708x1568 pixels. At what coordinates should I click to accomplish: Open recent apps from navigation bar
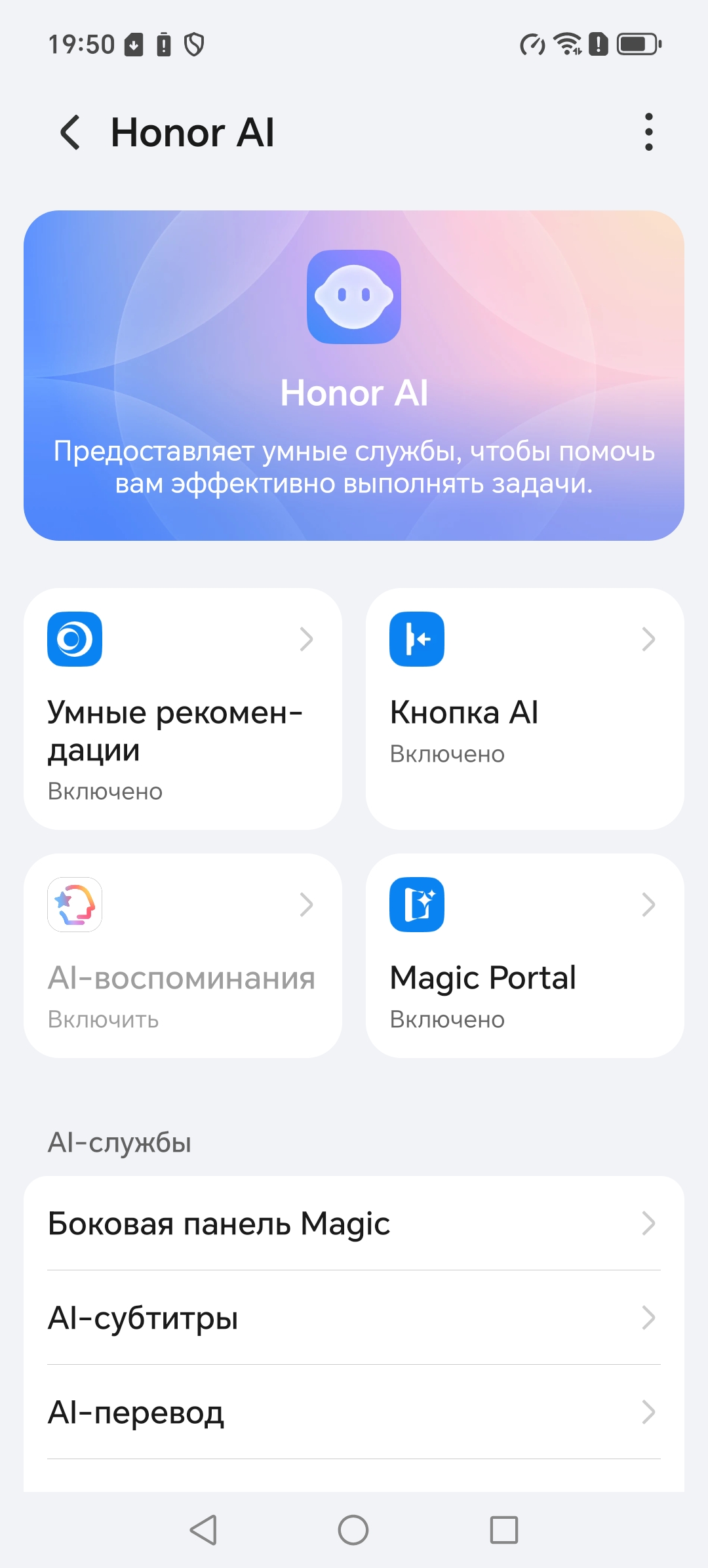[504, 1530]
